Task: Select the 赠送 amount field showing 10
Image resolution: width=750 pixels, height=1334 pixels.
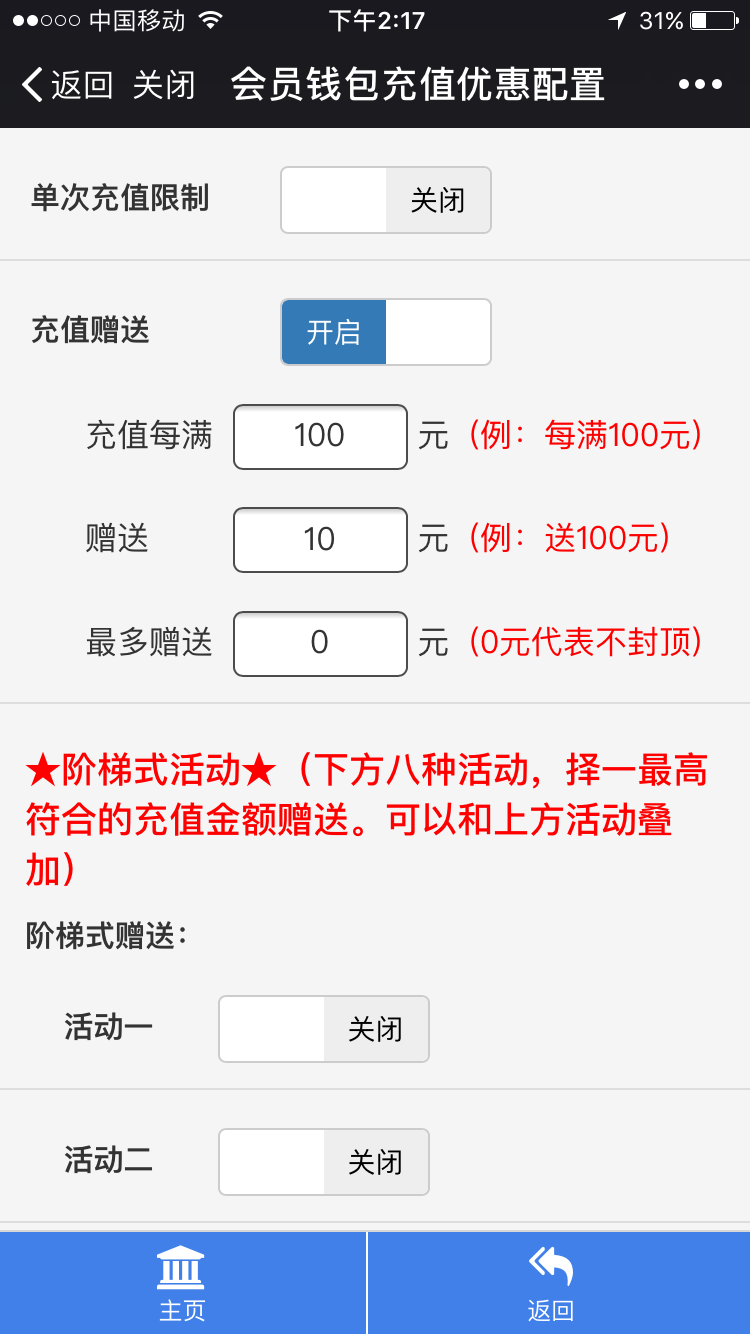Action: pos(320,540)
